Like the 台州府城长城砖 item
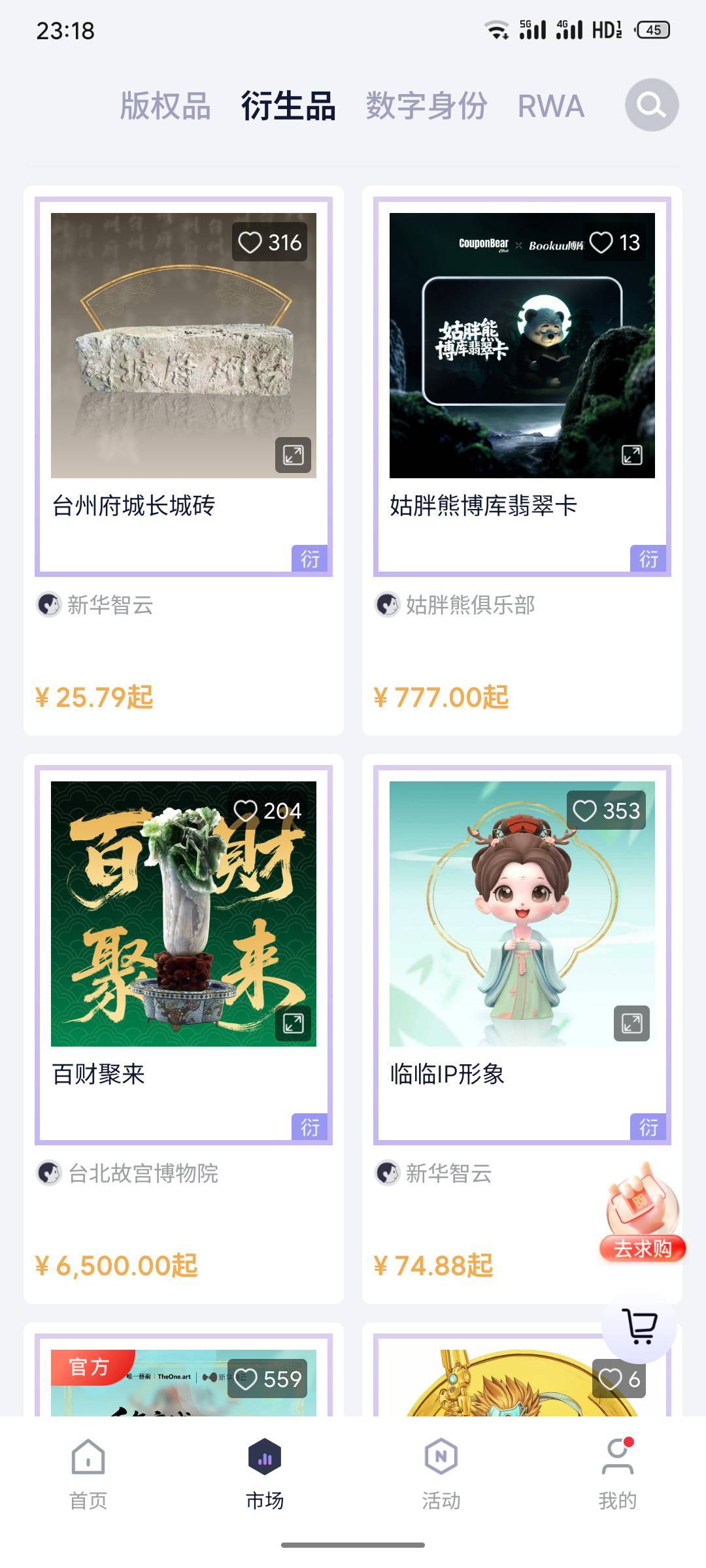706x1568 pixels. pos(250,242)
